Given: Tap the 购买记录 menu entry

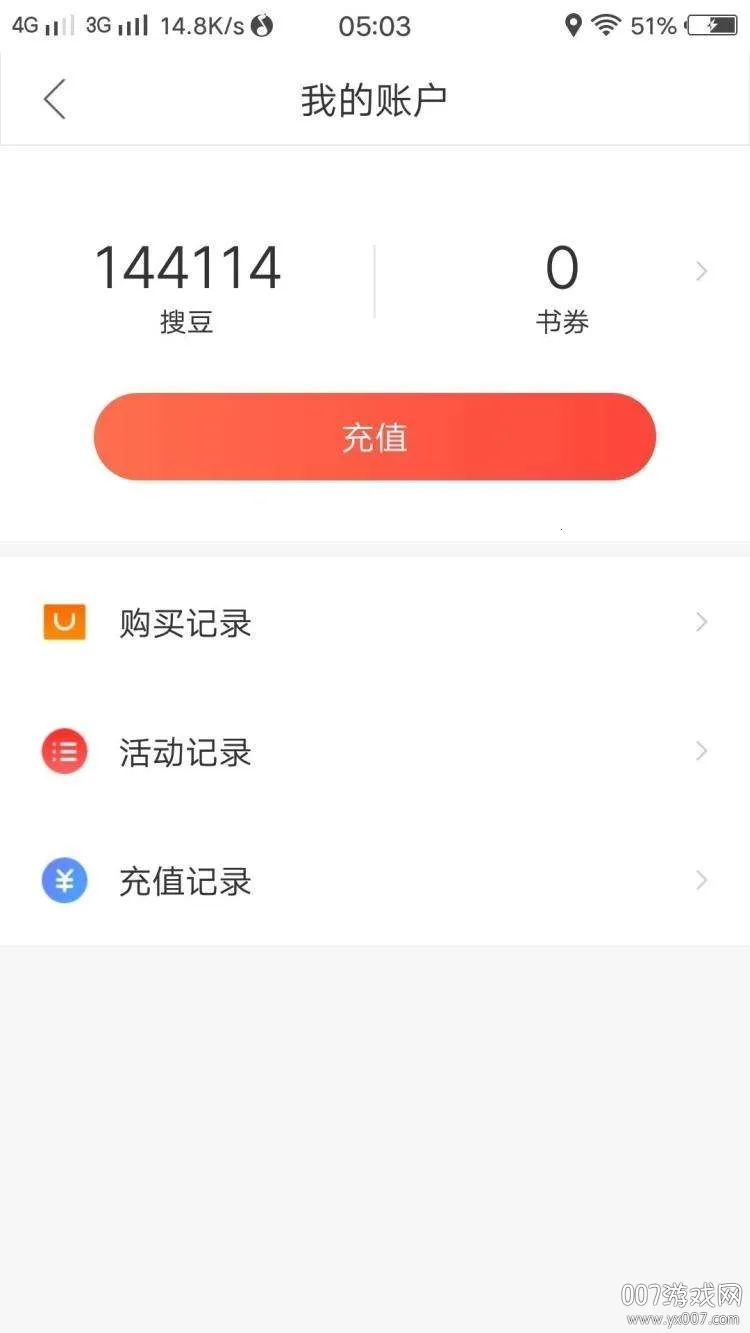Looking at the screenshot, I should (x=185, y=621).
